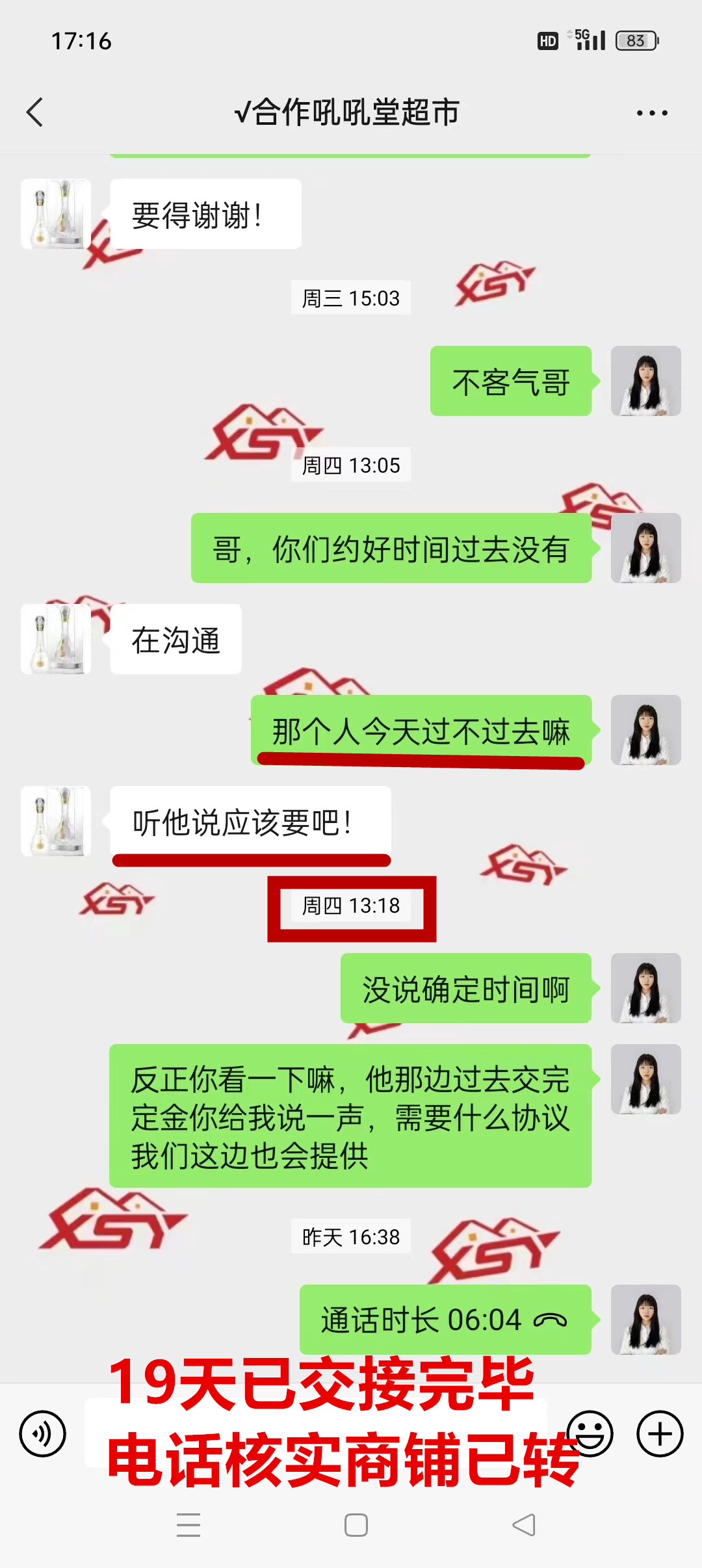Tap the call record 通话时长 06:04 bubble

445,1320
